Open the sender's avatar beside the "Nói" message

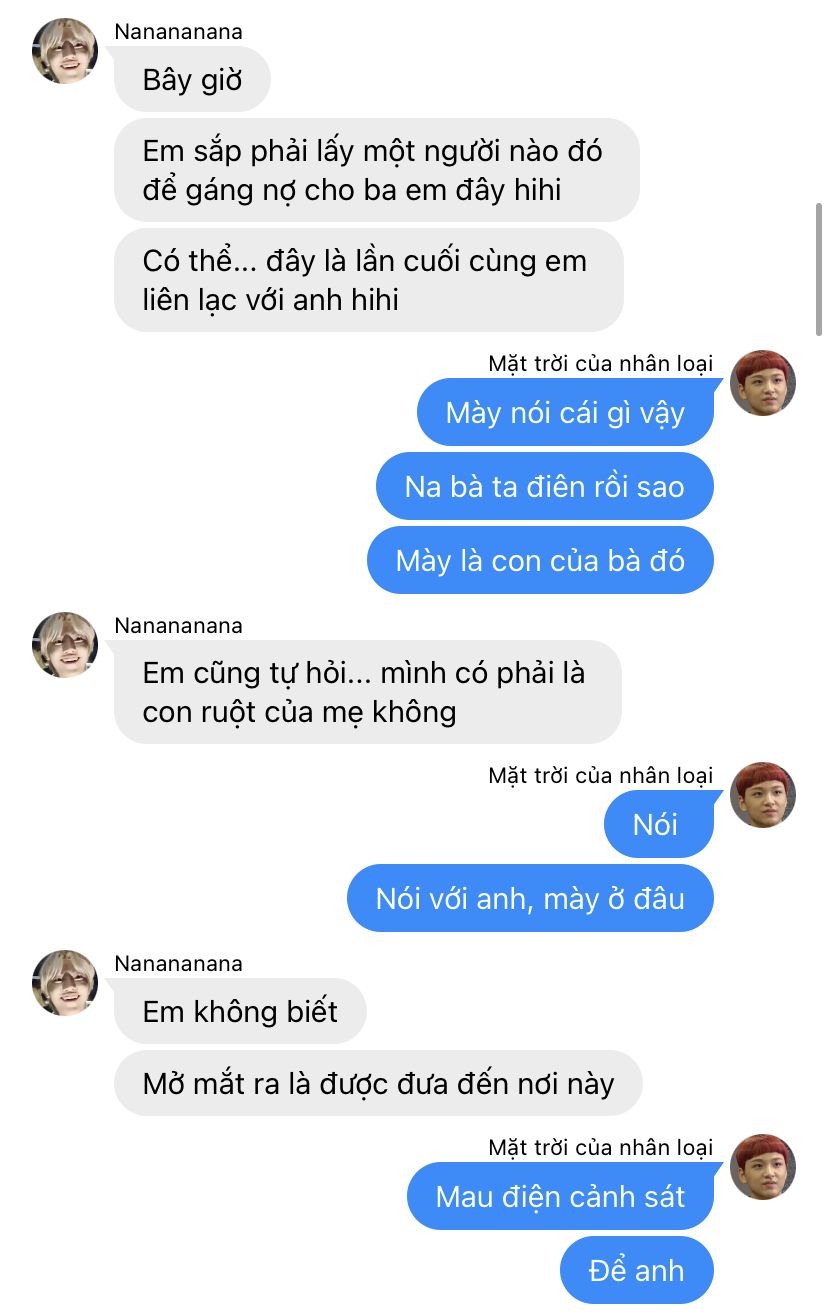[x=763, y=795]
